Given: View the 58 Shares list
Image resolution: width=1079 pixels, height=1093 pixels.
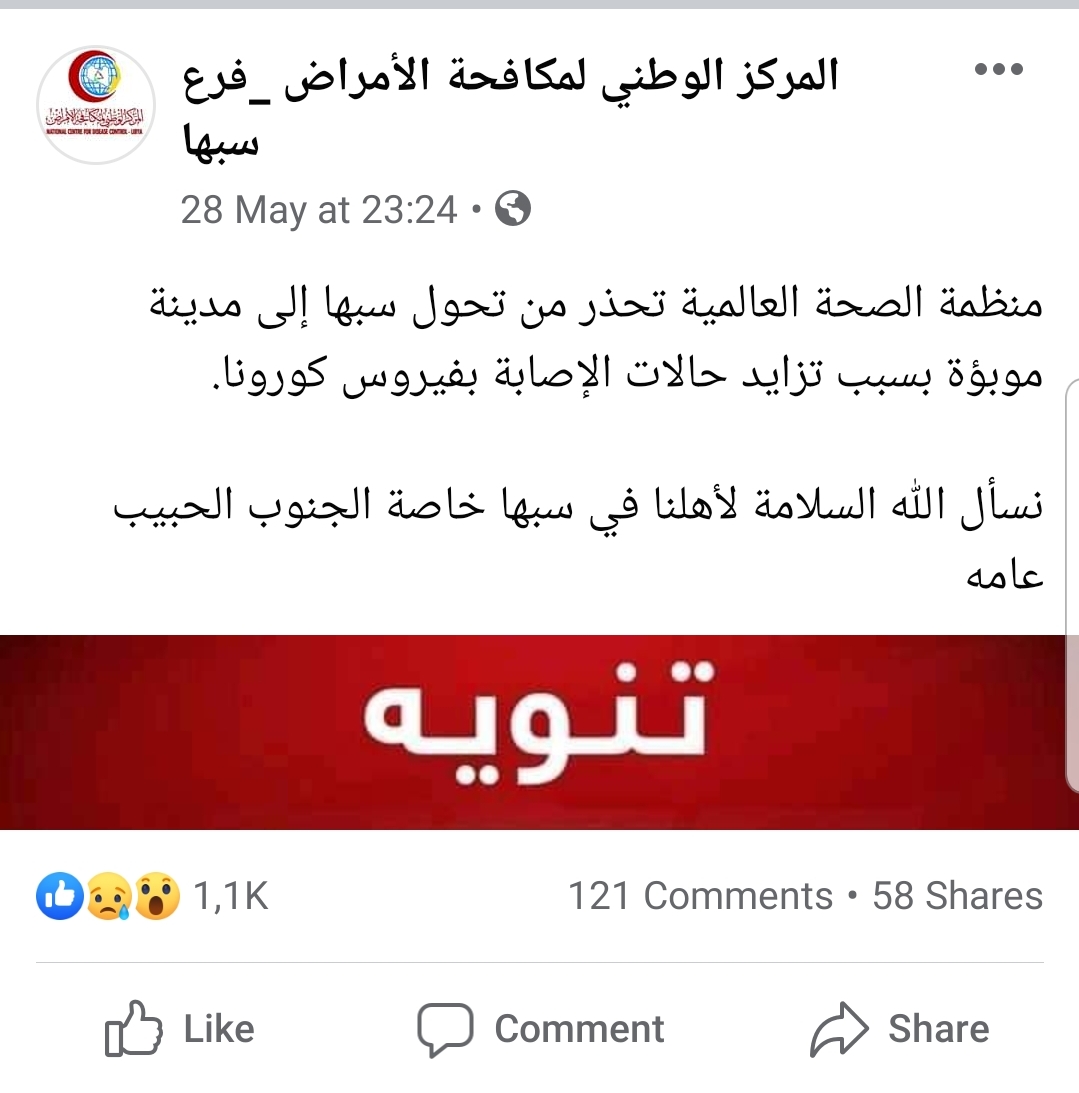Looking at the screenshot, I should (957, 895).
